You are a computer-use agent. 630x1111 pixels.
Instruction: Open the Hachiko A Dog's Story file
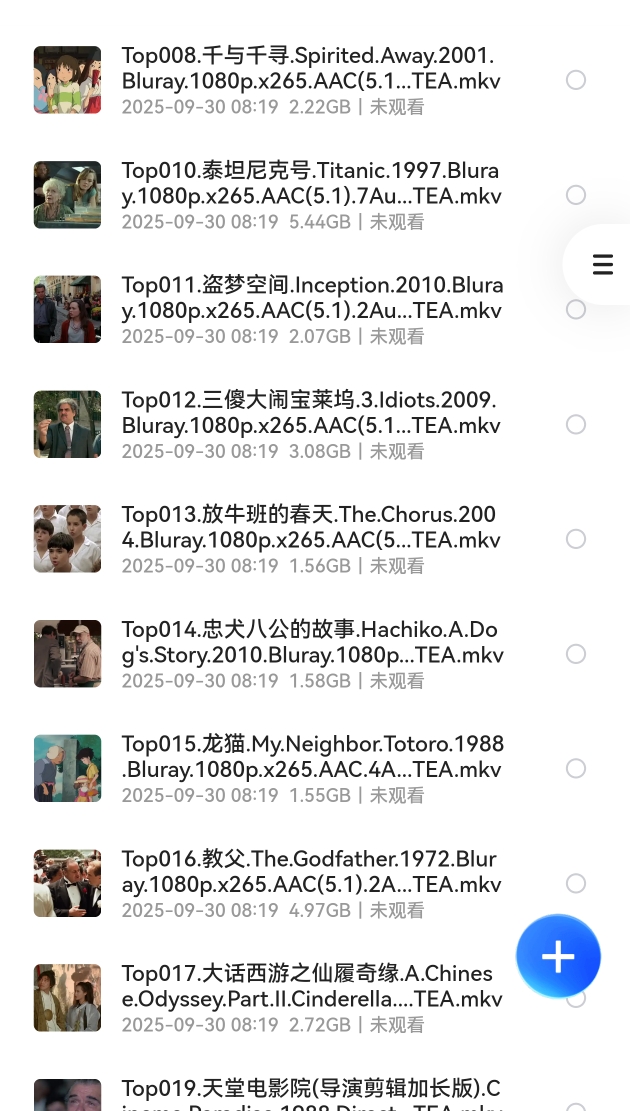tap(310, 654)
